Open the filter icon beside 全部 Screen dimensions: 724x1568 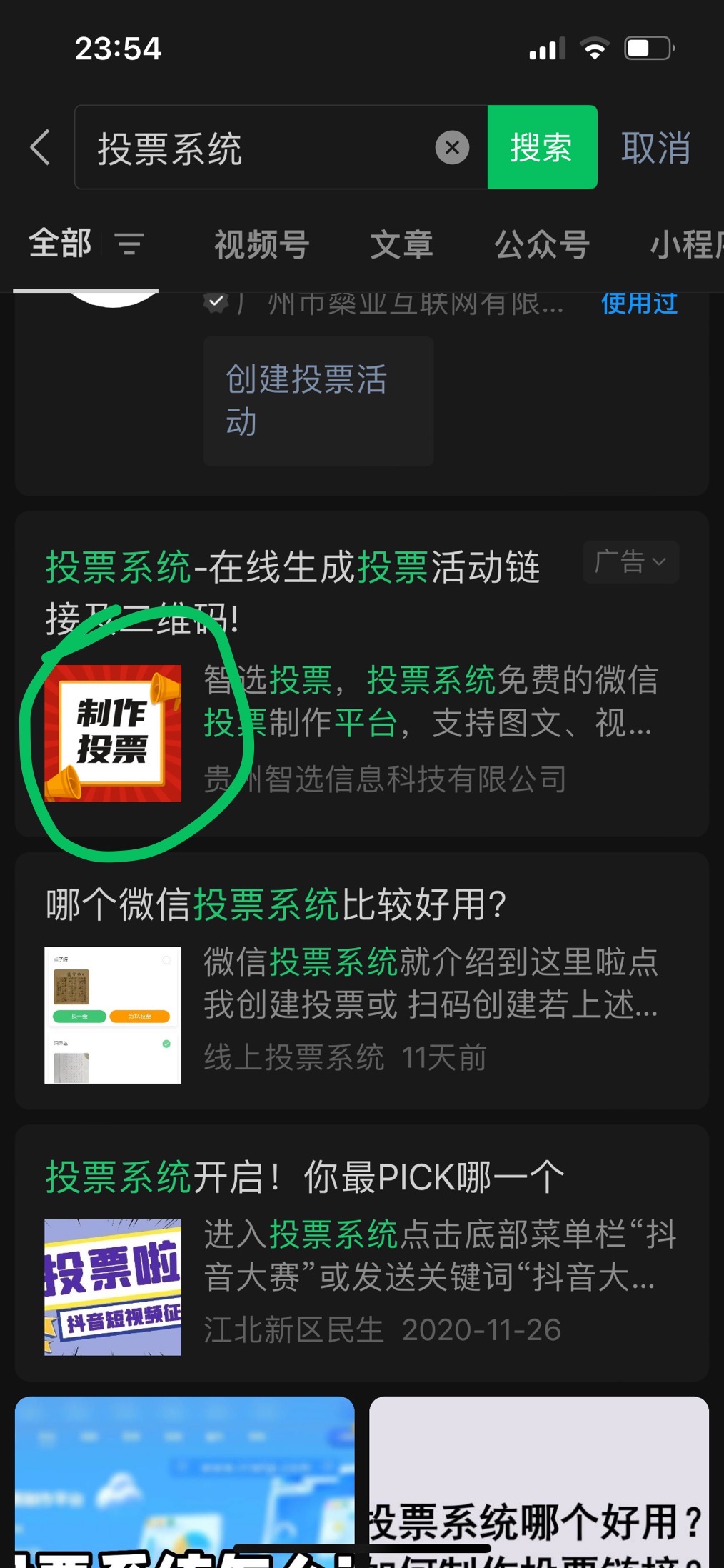pyautogui.click(x=130, y=244)
